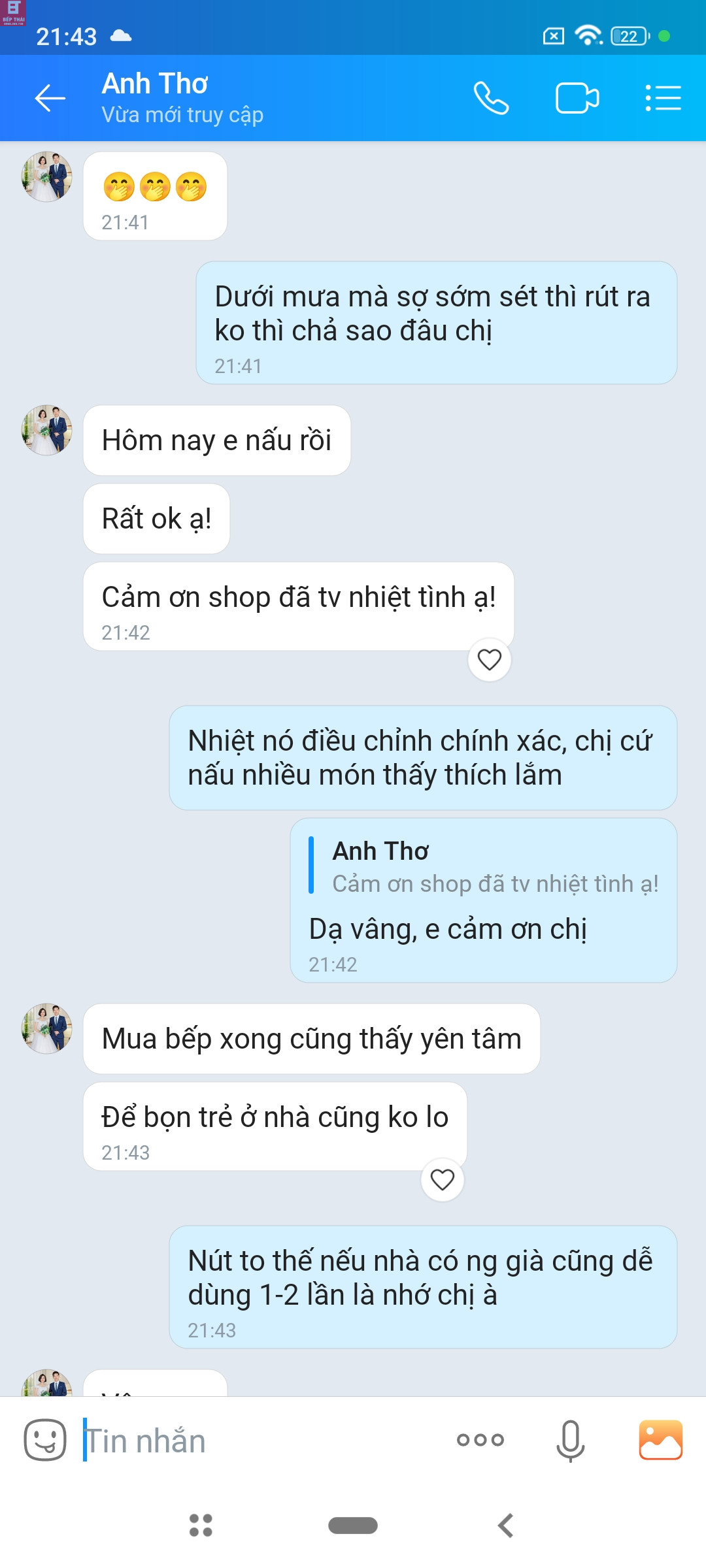Open the quoted reply from Anh Thơ

click(x=484, y=867)
